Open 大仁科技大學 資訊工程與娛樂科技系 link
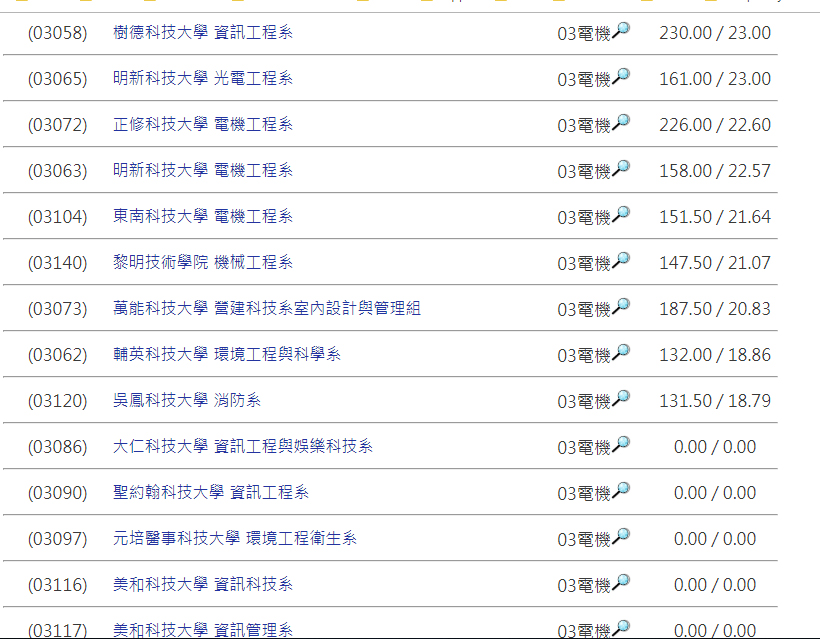820x639 pixels. pyautogui.click(x=242, y=447)
